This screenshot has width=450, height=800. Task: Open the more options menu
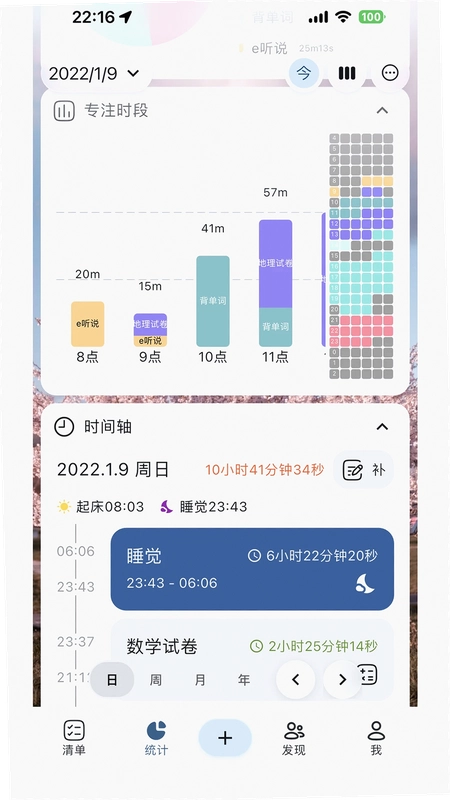point(390,73)
